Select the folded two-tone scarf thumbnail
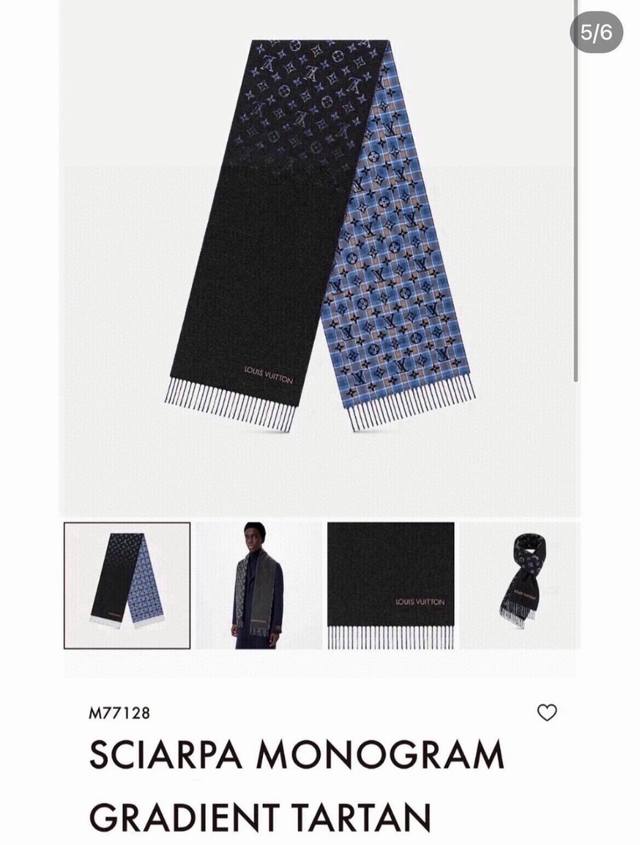The width and height of the screenshot is (640, 845). tap(127, 585)
